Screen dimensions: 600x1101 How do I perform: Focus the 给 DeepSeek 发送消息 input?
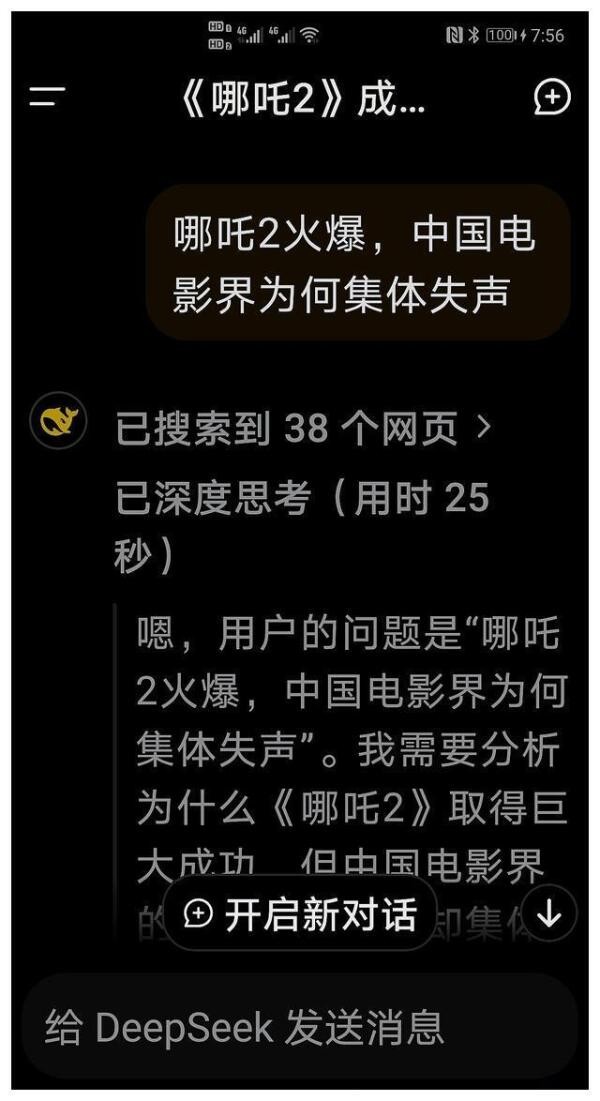300,1027
